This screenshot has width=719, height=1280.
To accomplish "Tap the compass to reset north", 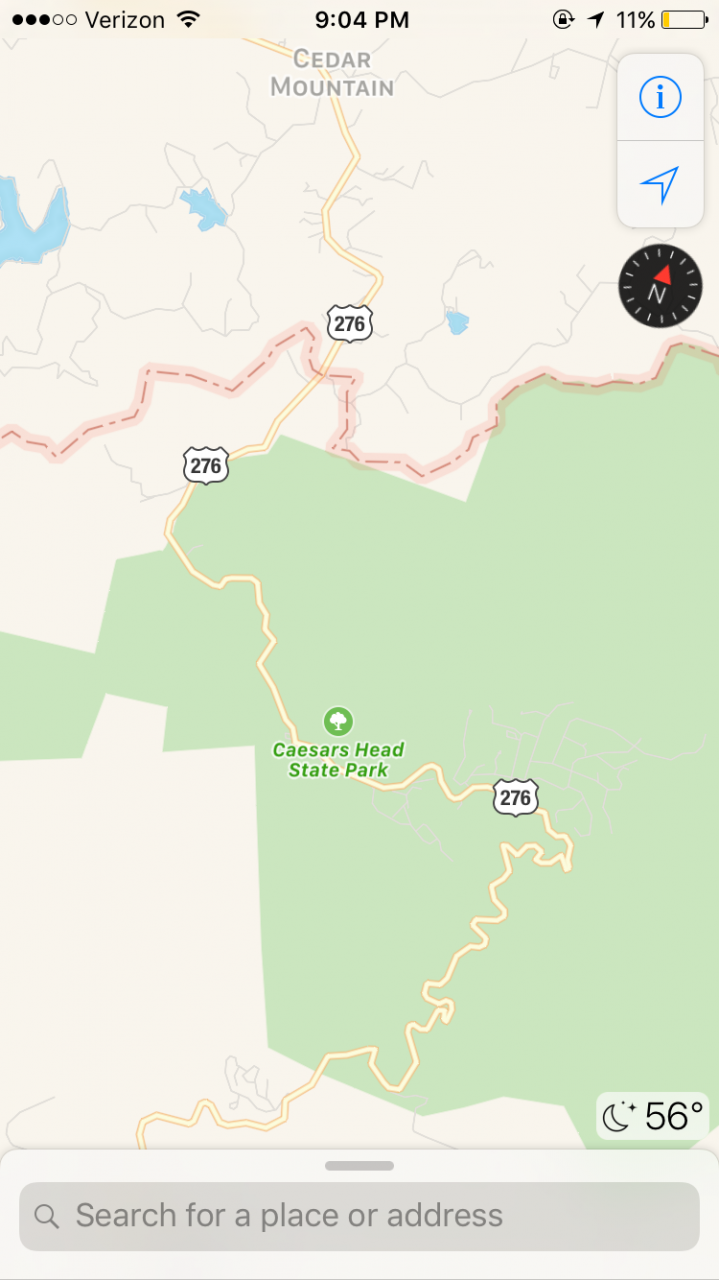I will tap(660, 286).
